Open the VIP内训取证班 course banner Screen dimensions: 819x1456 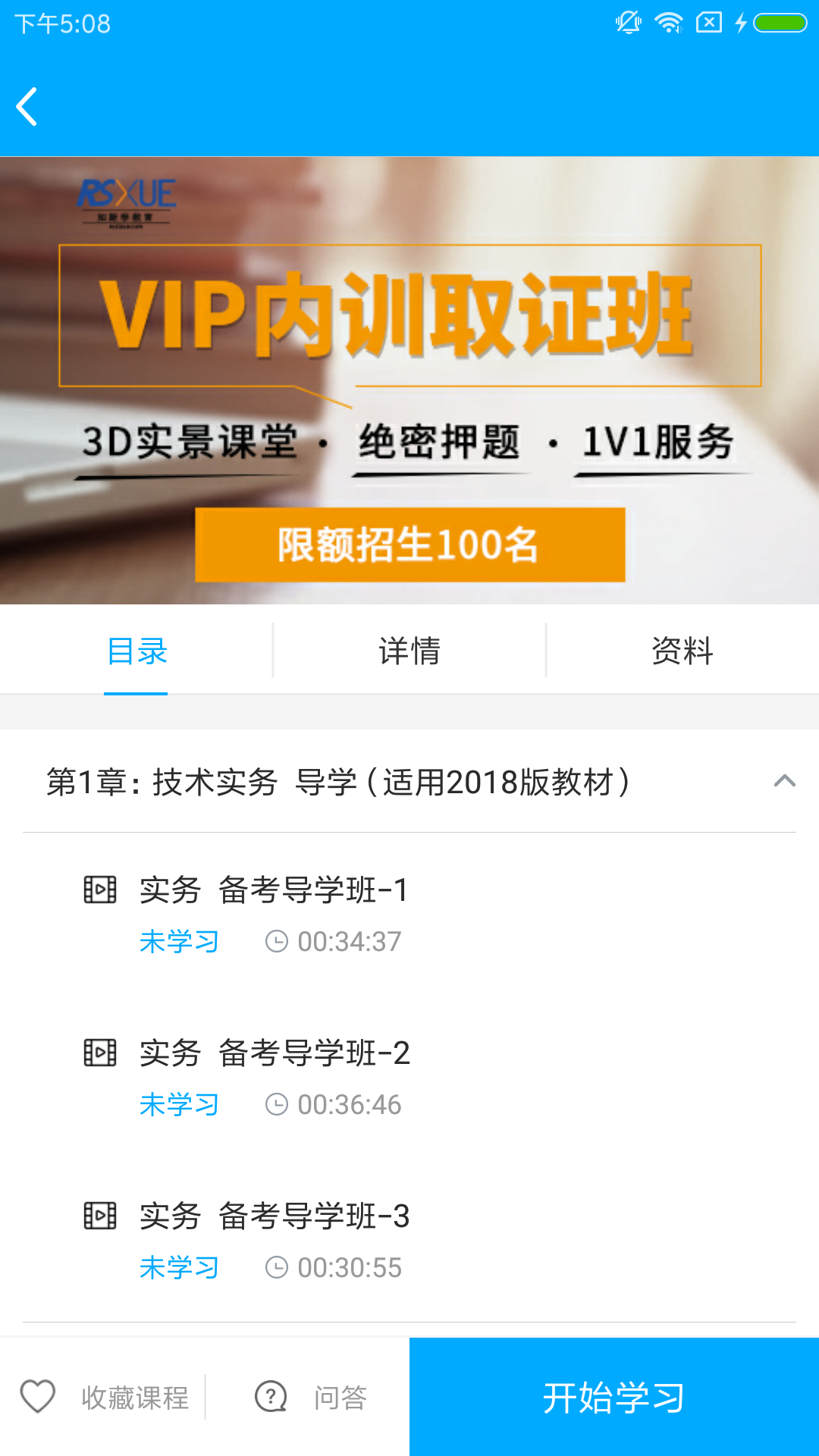point(409,379)
